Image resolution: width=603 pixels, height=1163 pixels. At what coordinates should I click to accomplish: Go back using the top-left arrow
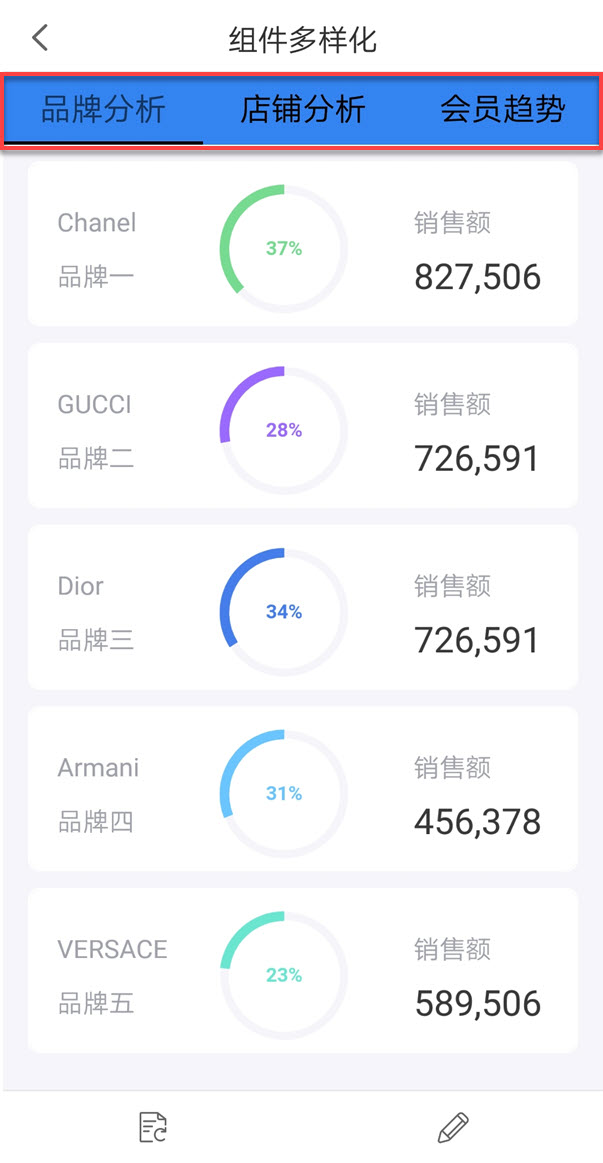click(40, 39)
